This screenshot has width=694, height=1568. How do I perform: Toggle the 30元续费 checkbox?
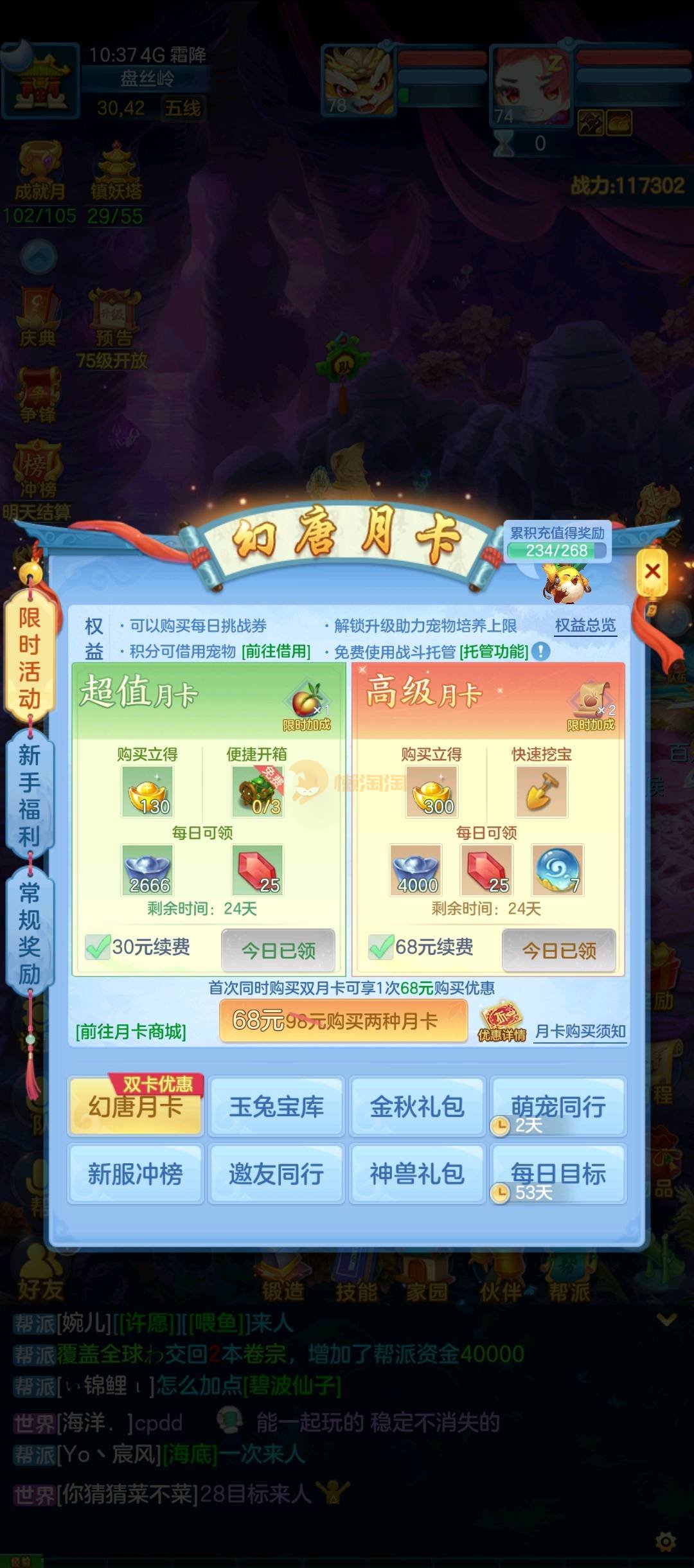pos(98,947)
